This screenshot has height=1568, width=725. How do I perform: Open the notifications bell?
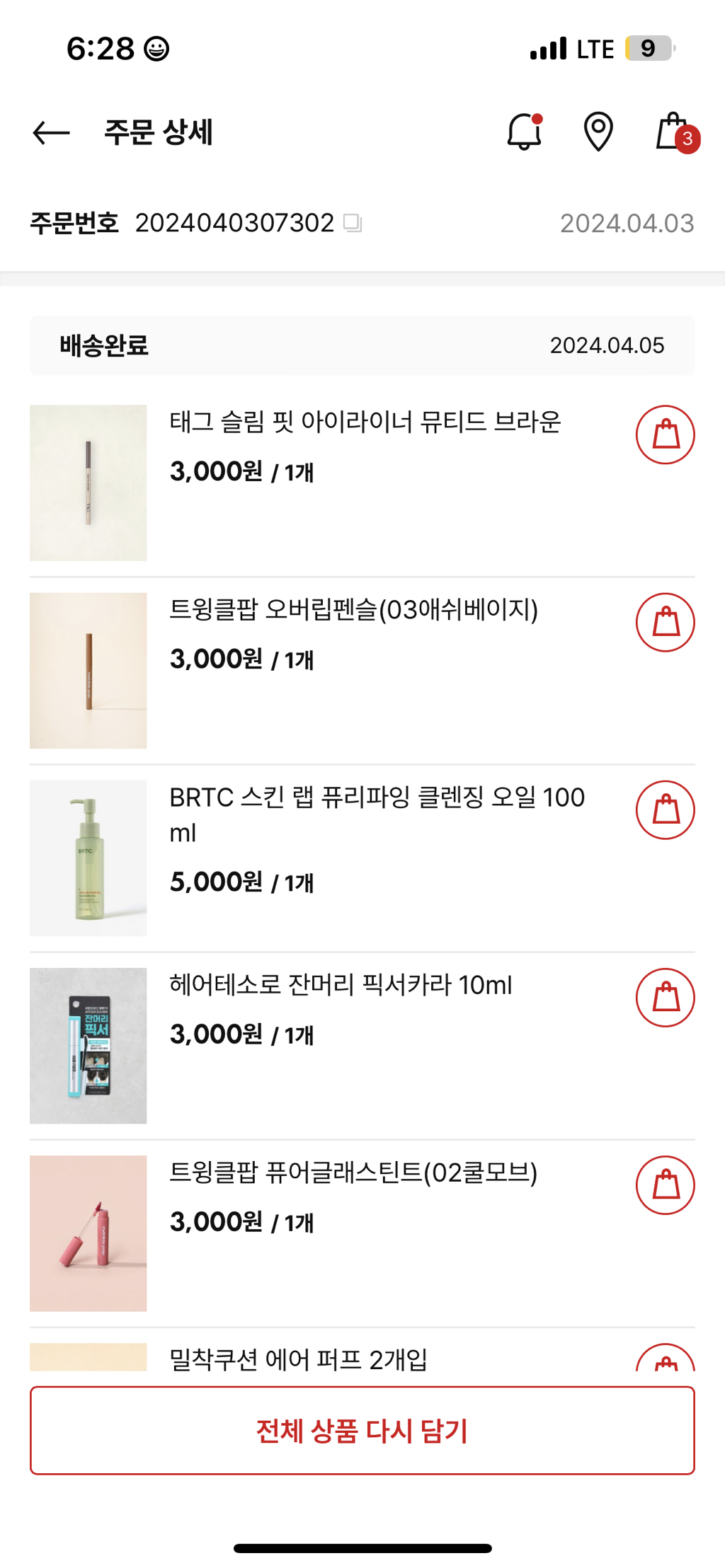(x=525, y=132)
